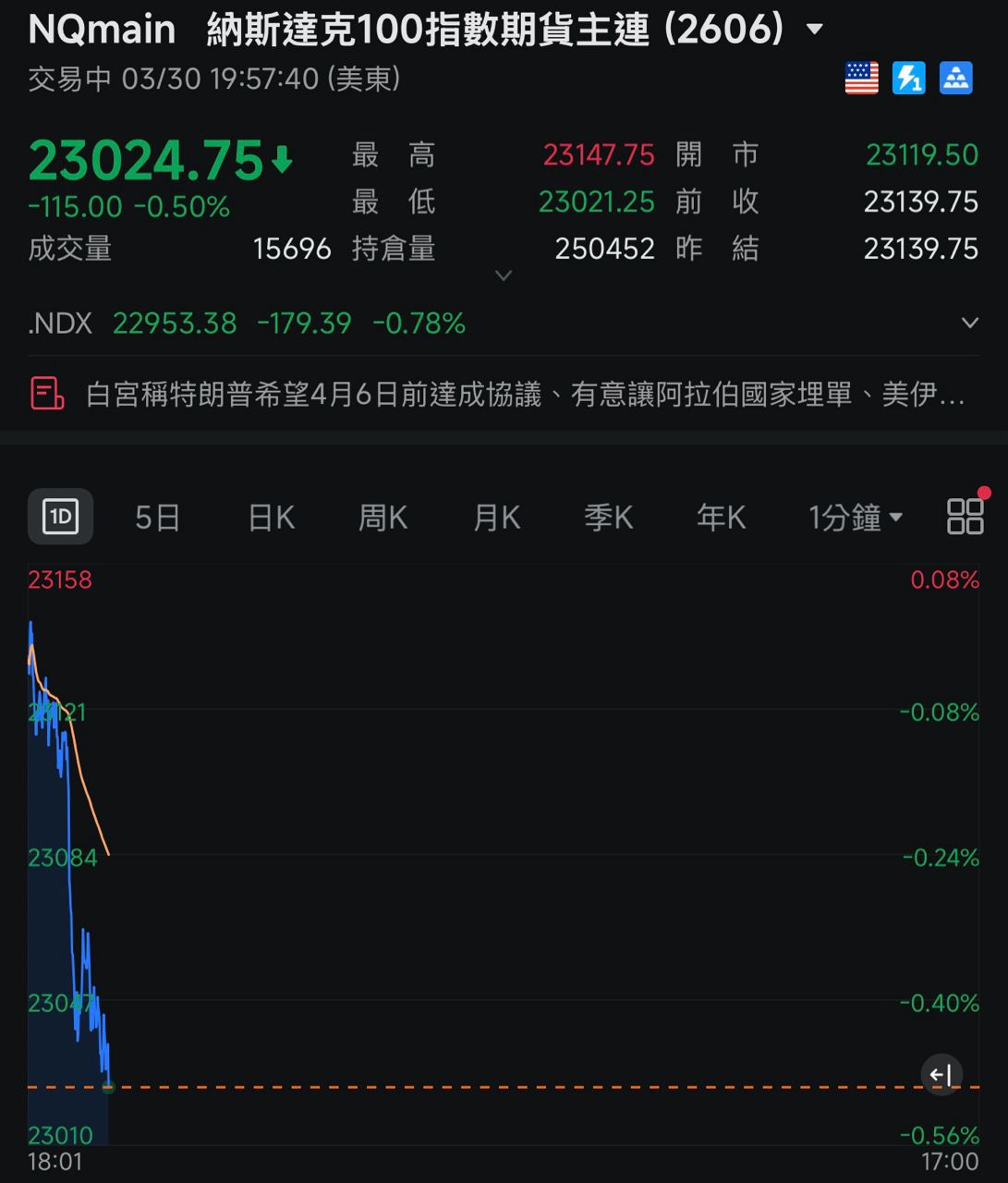This screenshot has height=1183, width=1008.
Task: Open the 季K quarterly chart
Action: coord(609,518)
